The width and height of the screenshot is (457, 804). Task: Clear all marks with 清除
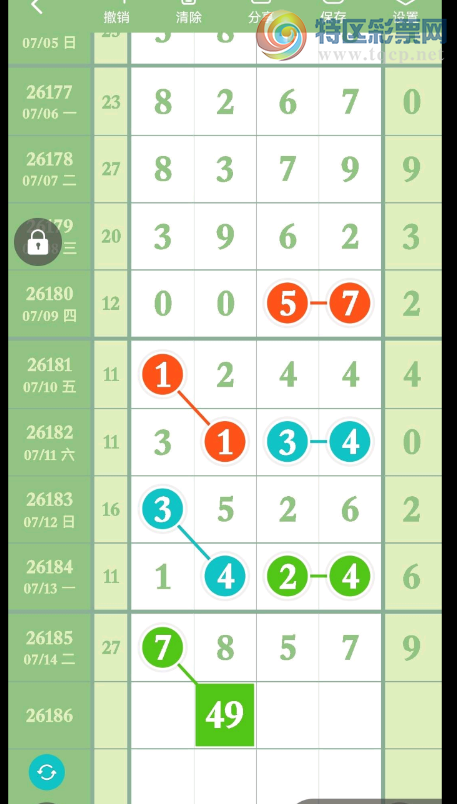click(189, 12)
